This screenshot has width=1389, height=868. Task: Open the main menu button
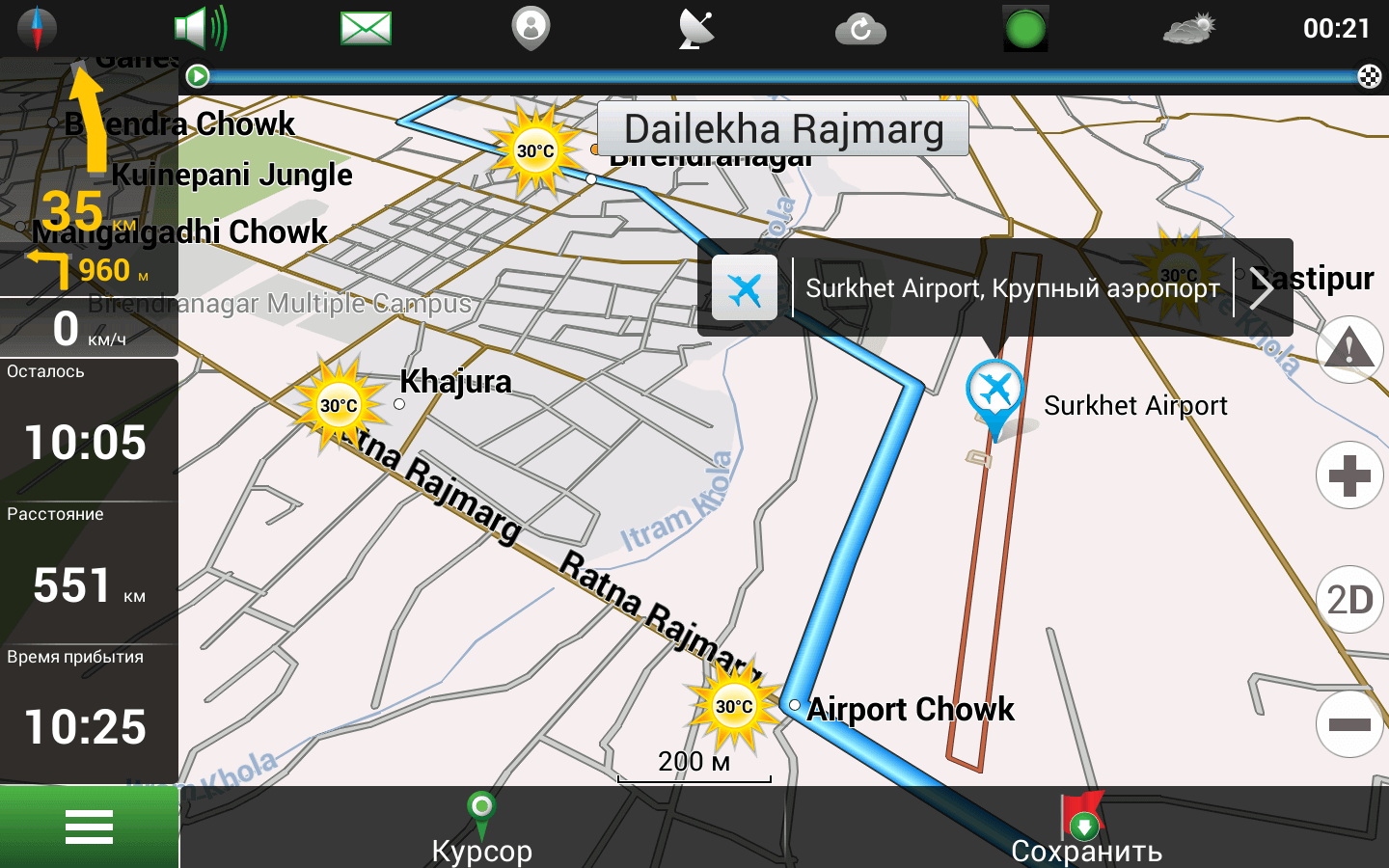pyautogui.click(x=89, y=827)
